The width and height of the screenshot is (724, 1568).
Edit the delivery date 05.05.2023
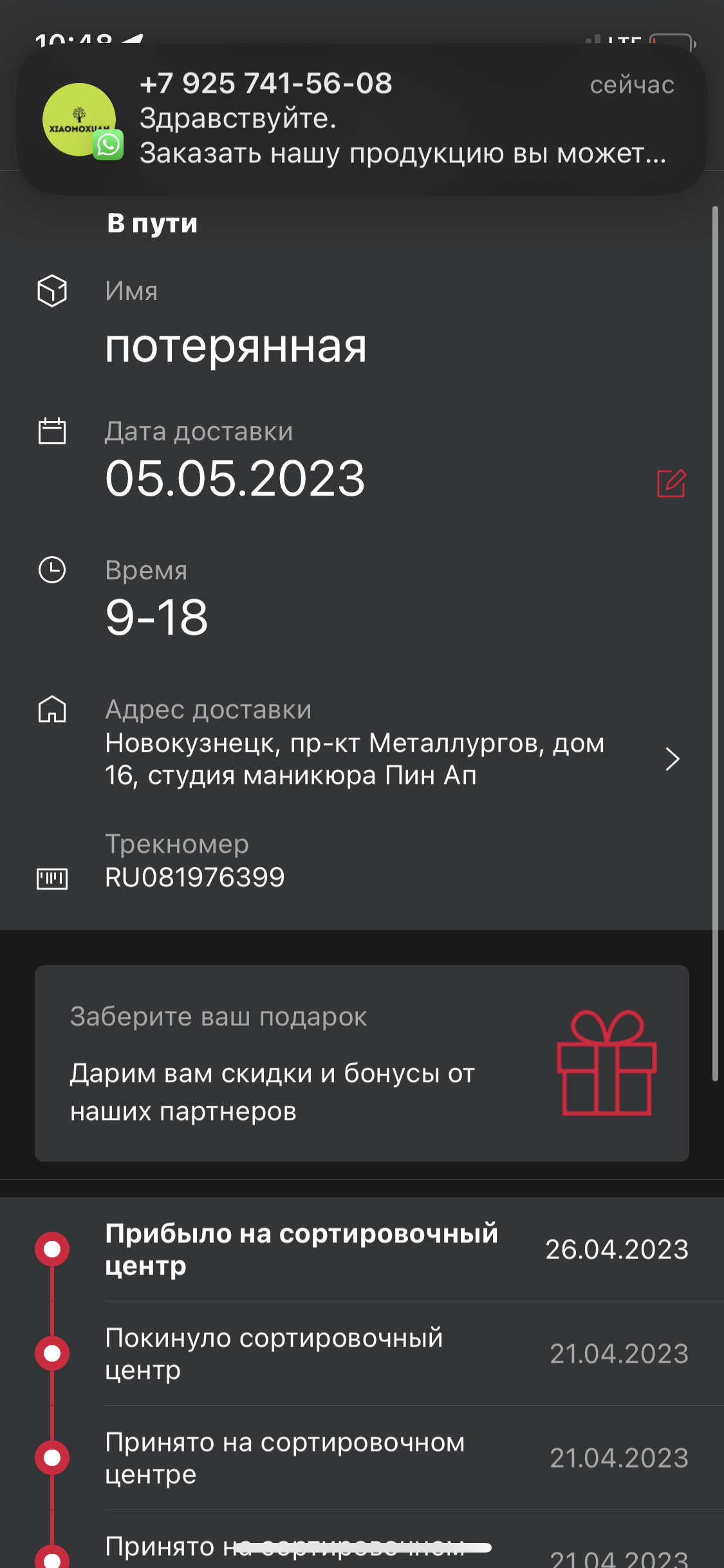[x=671, y=483]
